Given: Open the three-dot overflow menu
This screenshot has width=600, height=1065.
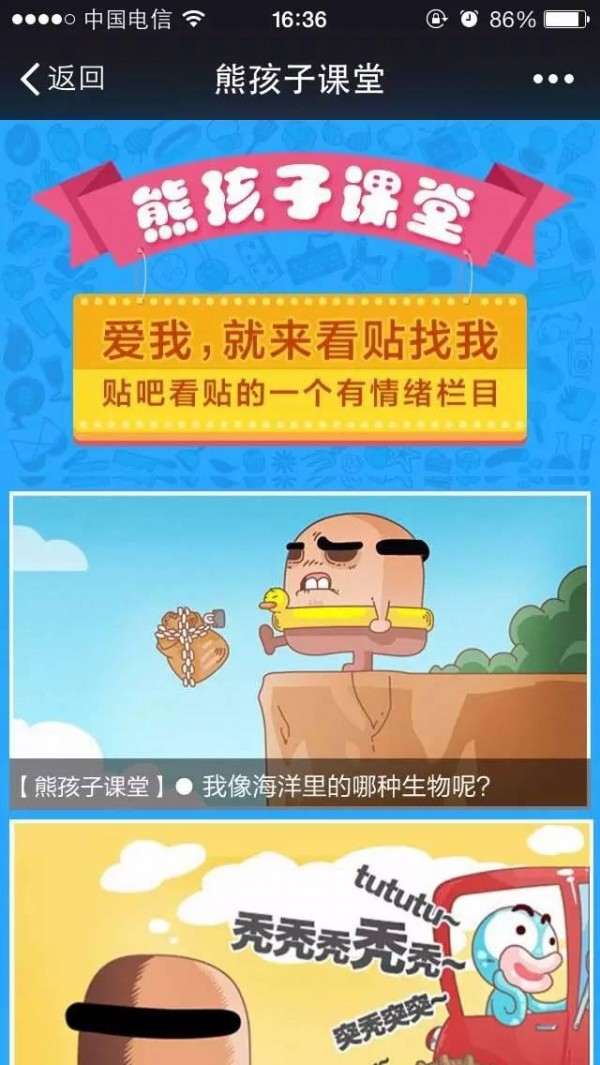Looking at the screenshot, I should click(553, 79).
